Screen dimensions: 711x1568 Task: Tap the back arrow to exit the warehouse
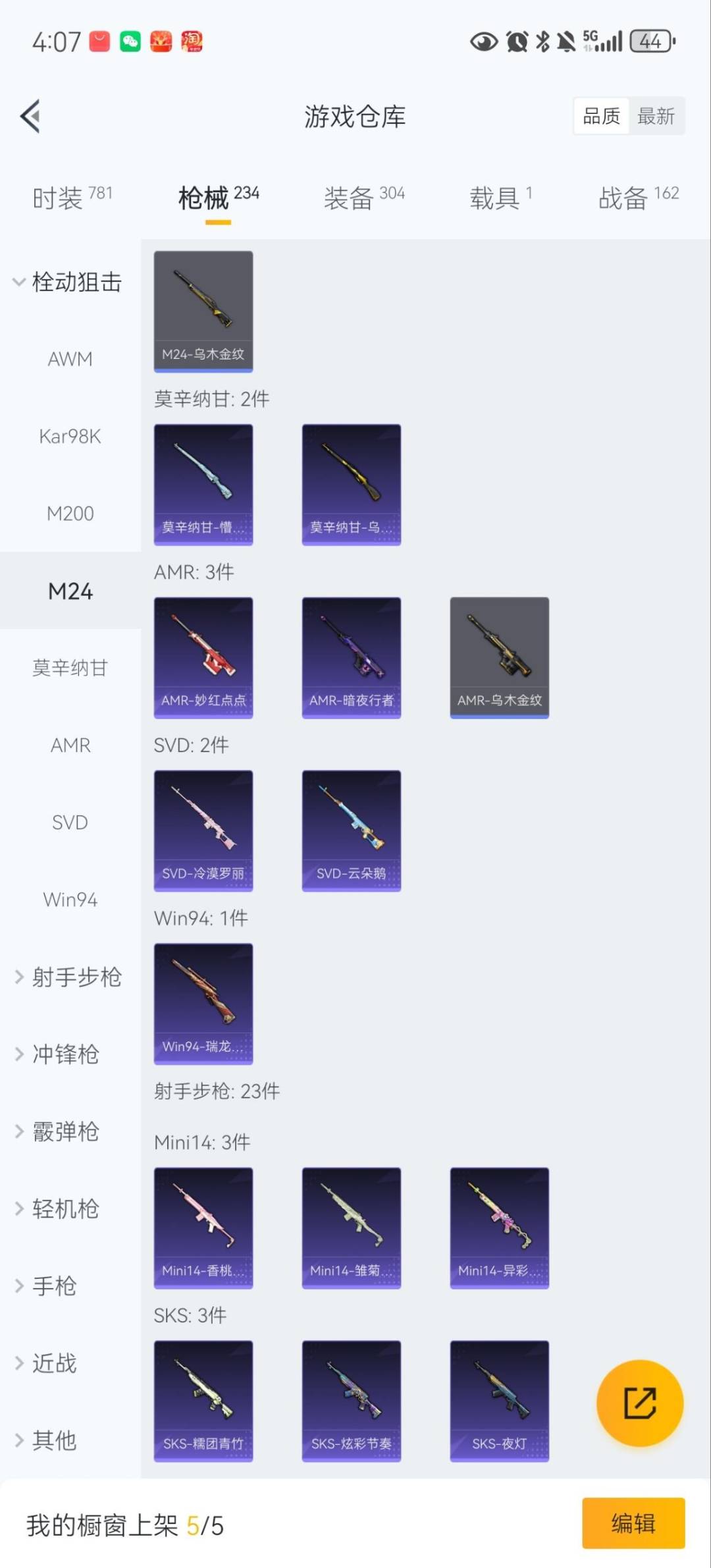click(x=30, y=116)
